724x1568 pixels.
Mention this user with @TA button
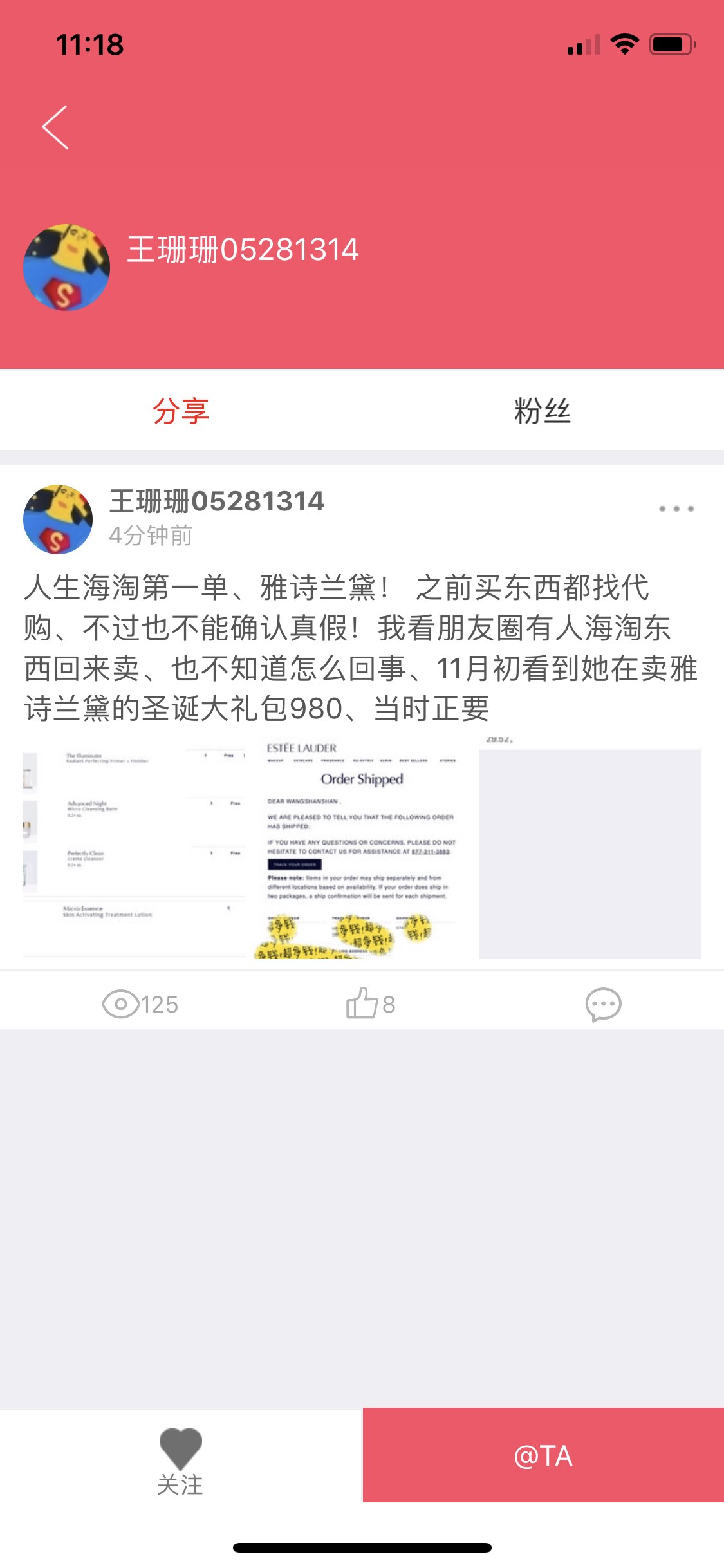[x=543, y=1455]
